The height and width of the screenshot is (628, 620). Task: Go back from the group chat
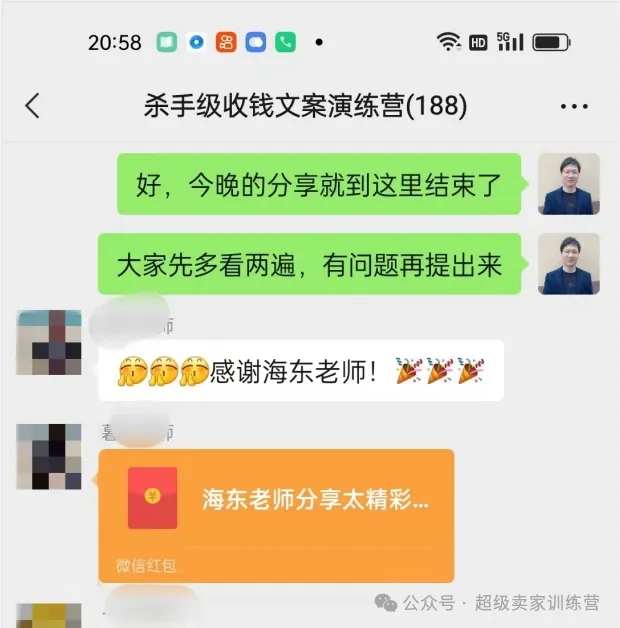click(33, 106)
